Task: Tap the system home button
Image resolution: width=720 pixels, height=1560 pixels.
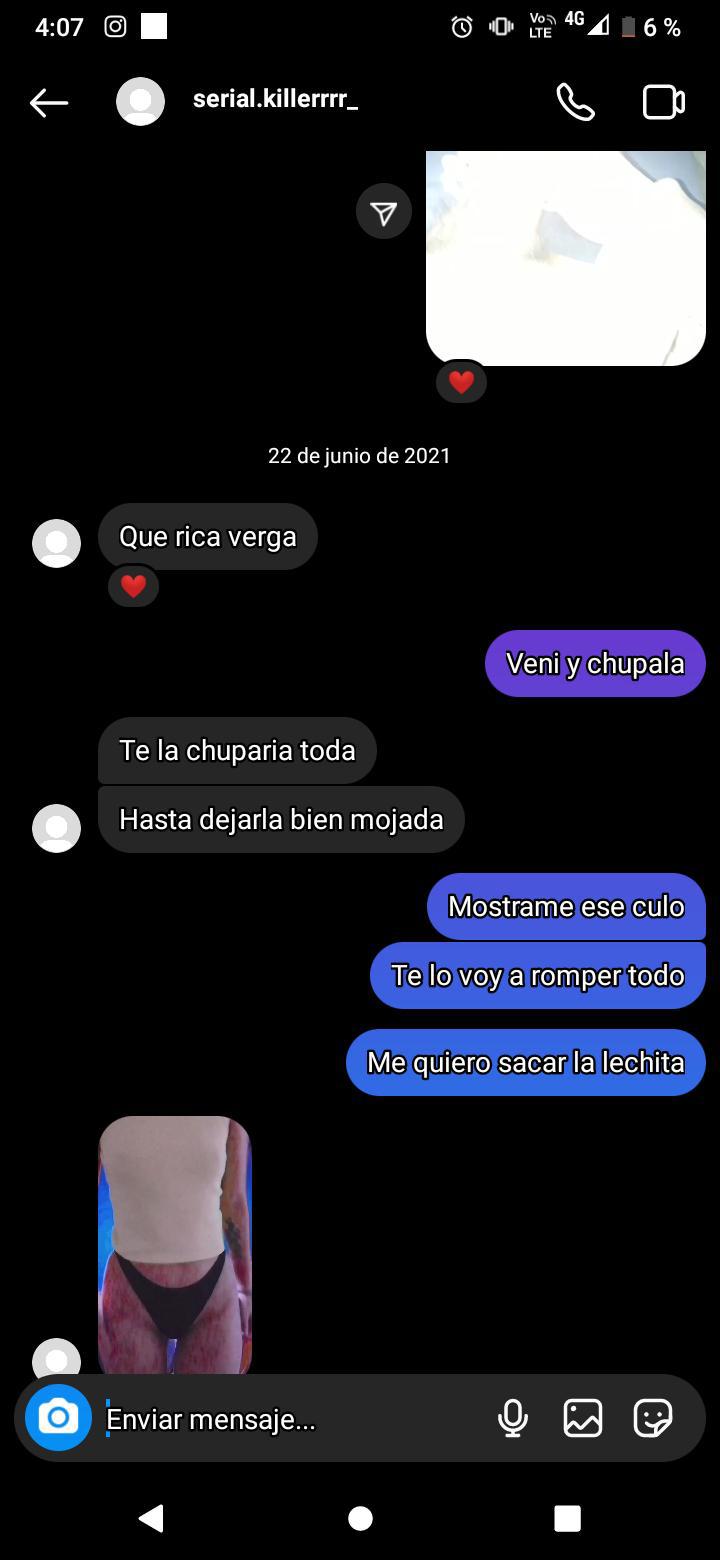Action: click(x=360, y=1518)
